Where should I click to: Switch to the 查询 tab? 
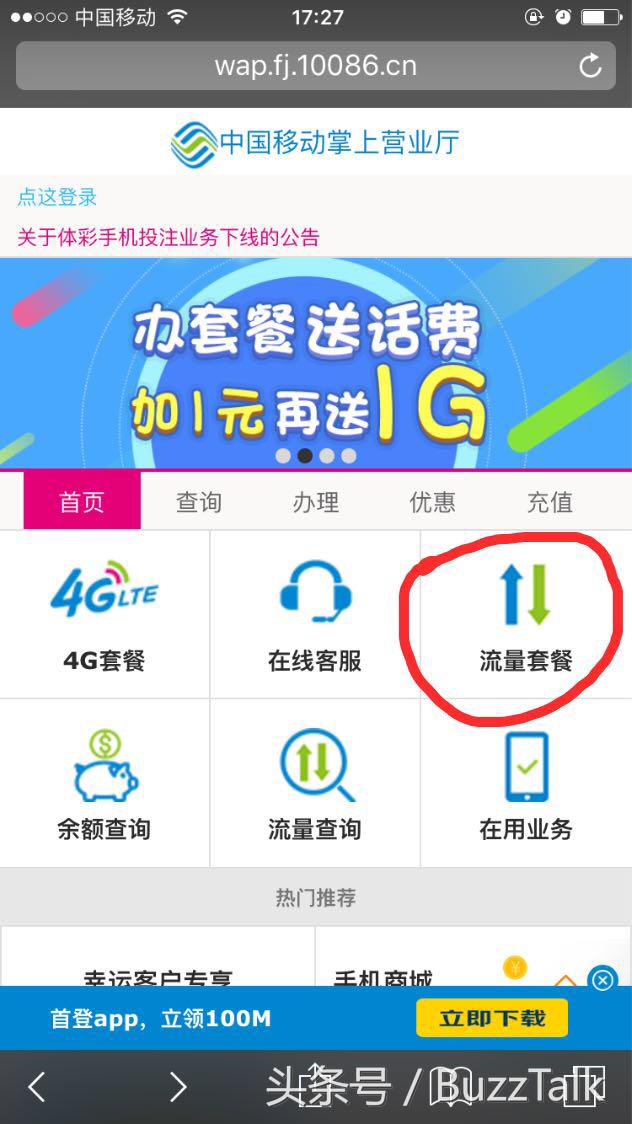(199, 501)
